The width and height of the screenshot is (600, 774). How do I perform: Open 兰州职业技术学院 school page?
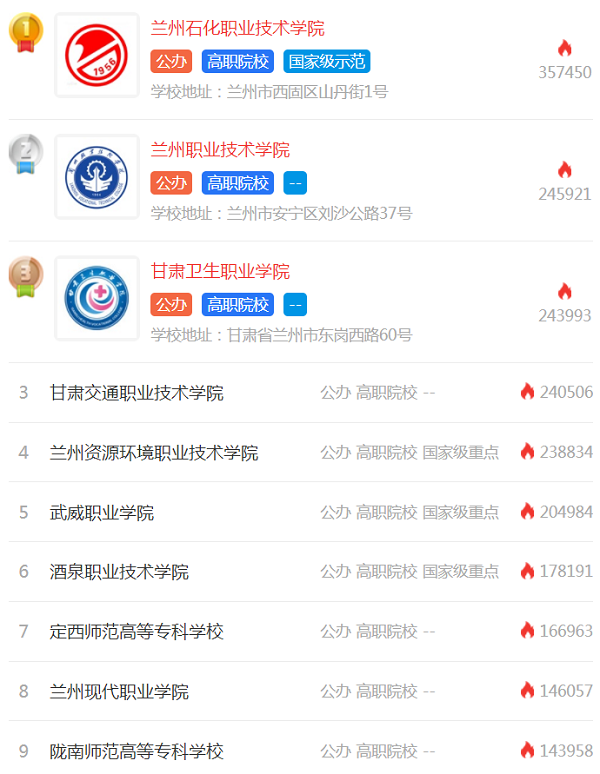click(220, 150)
